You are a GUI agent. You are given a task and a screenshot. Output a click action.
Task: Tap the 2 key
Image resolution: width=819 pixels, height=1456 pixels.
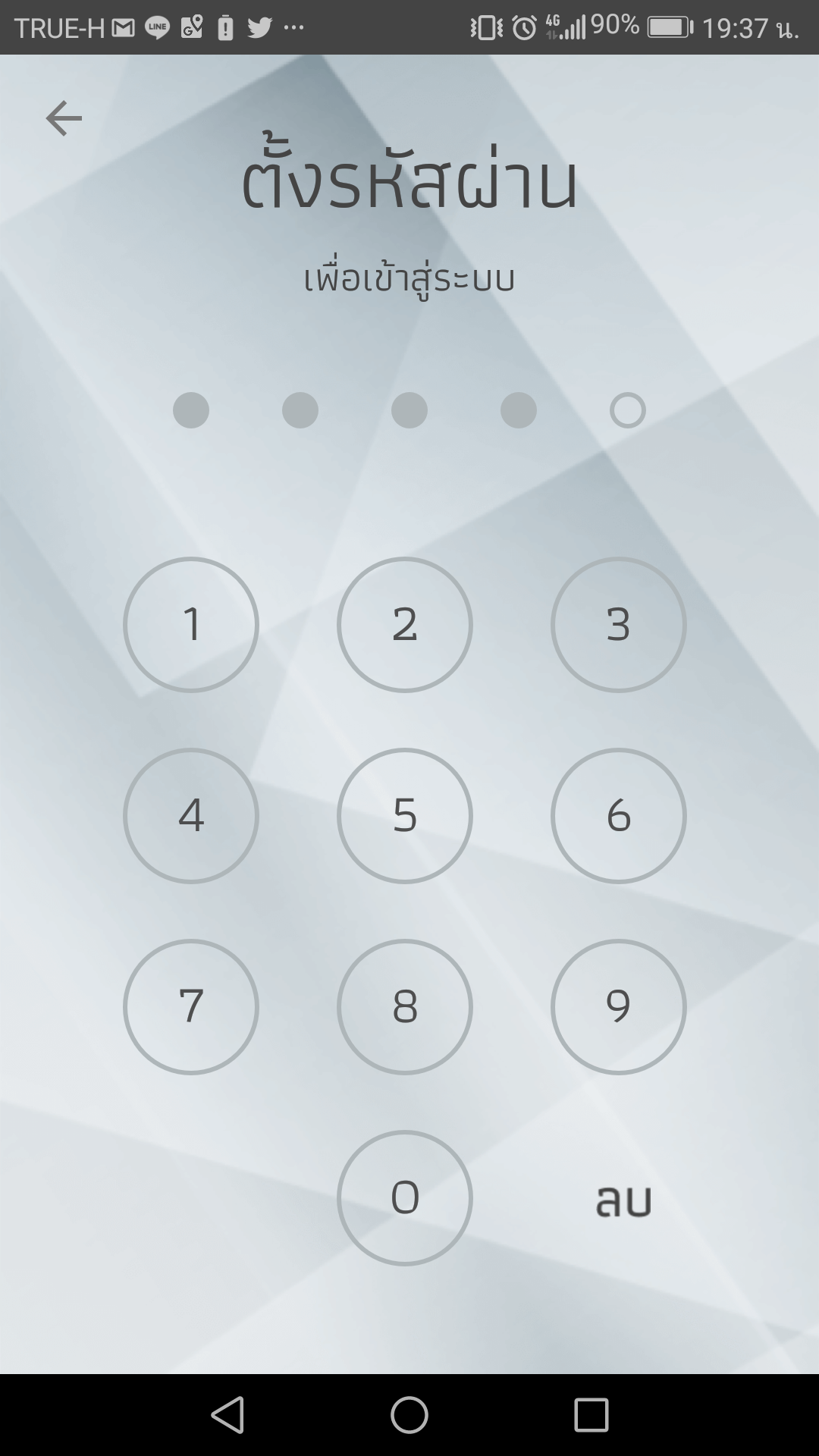[405, 625]
